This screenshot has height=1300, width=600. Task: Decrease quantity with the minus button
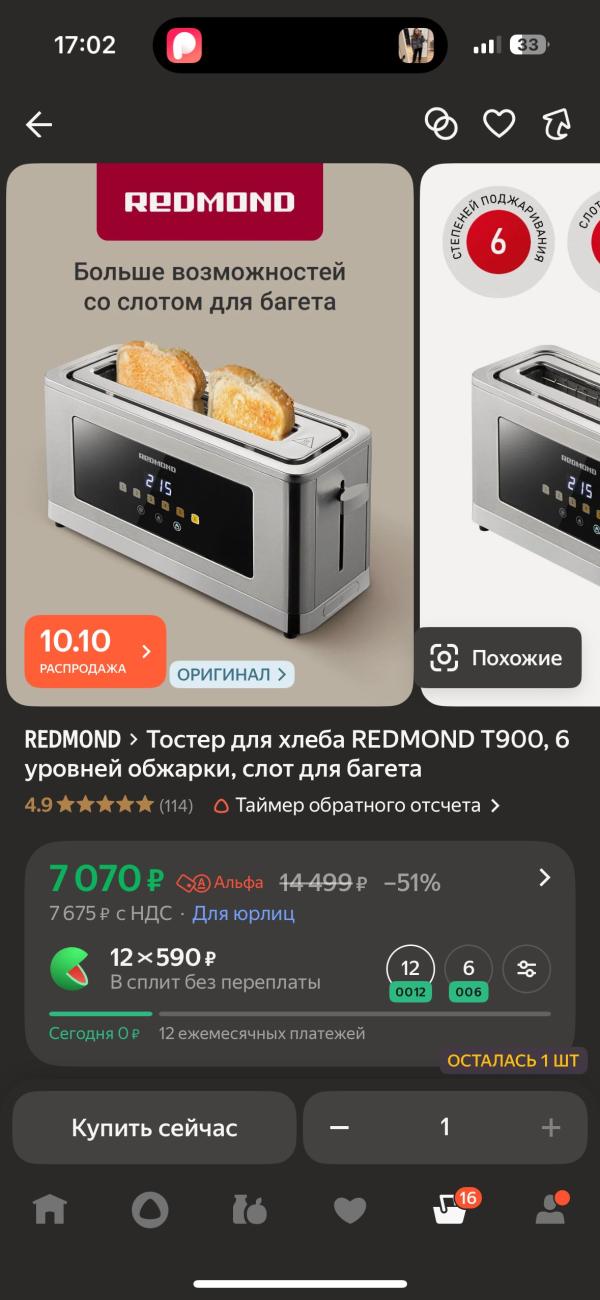(x=340, y=1128)
